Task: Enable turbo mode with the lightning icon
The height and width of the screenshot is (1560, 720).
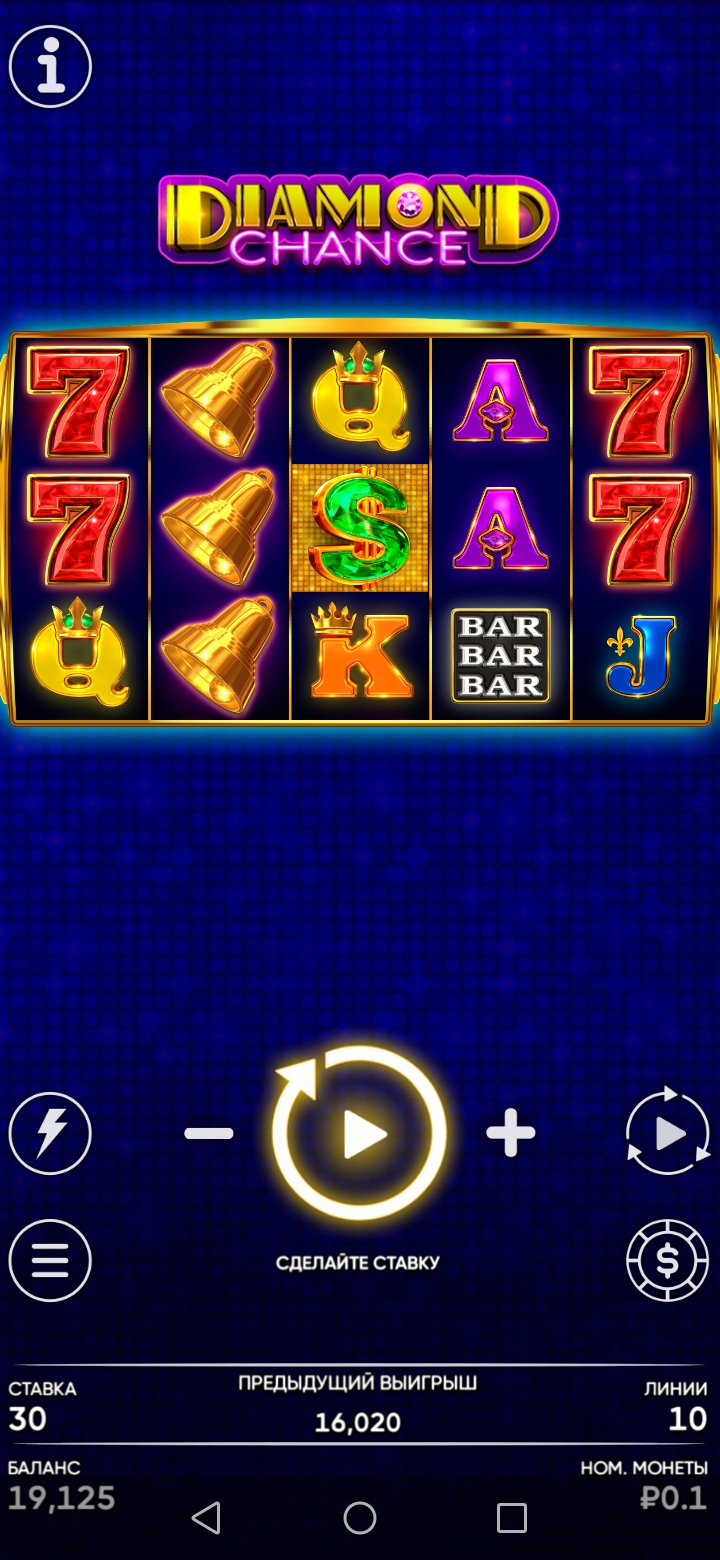Action: pyautogui.click(x=50, y=1134)
